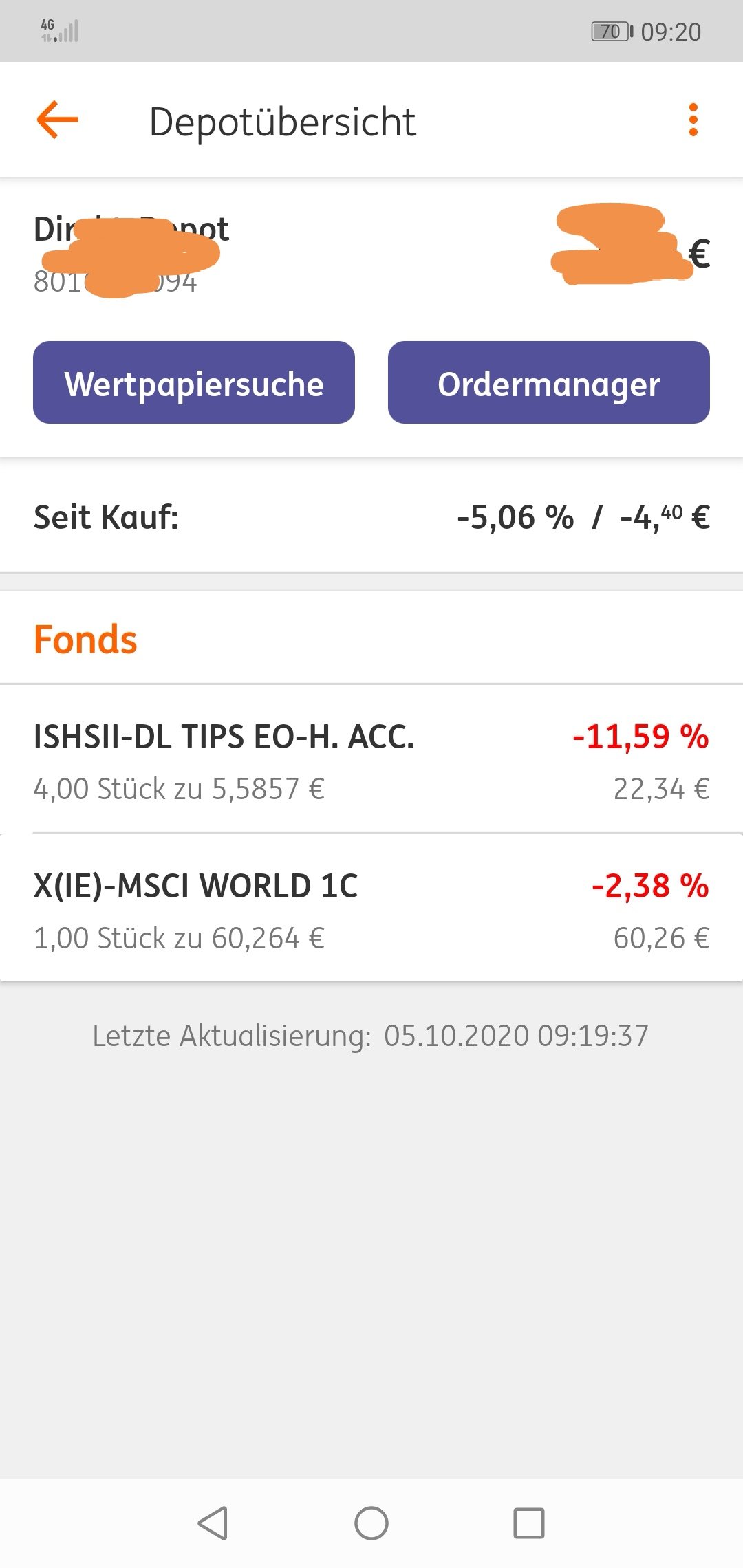Screen dimensions: 743x1568
Task: Tap the system home button
Action: tap(371, 1523)
